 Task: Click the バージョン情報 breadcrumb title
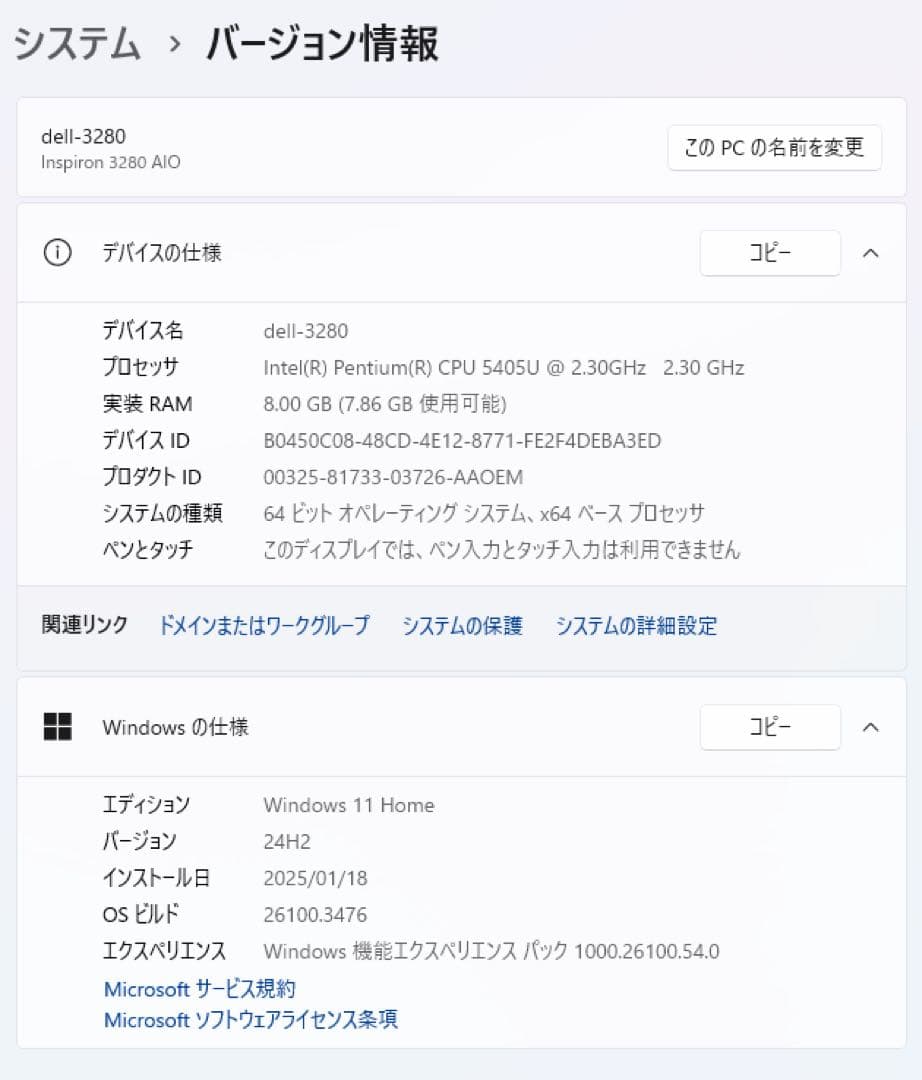[322, 44]
